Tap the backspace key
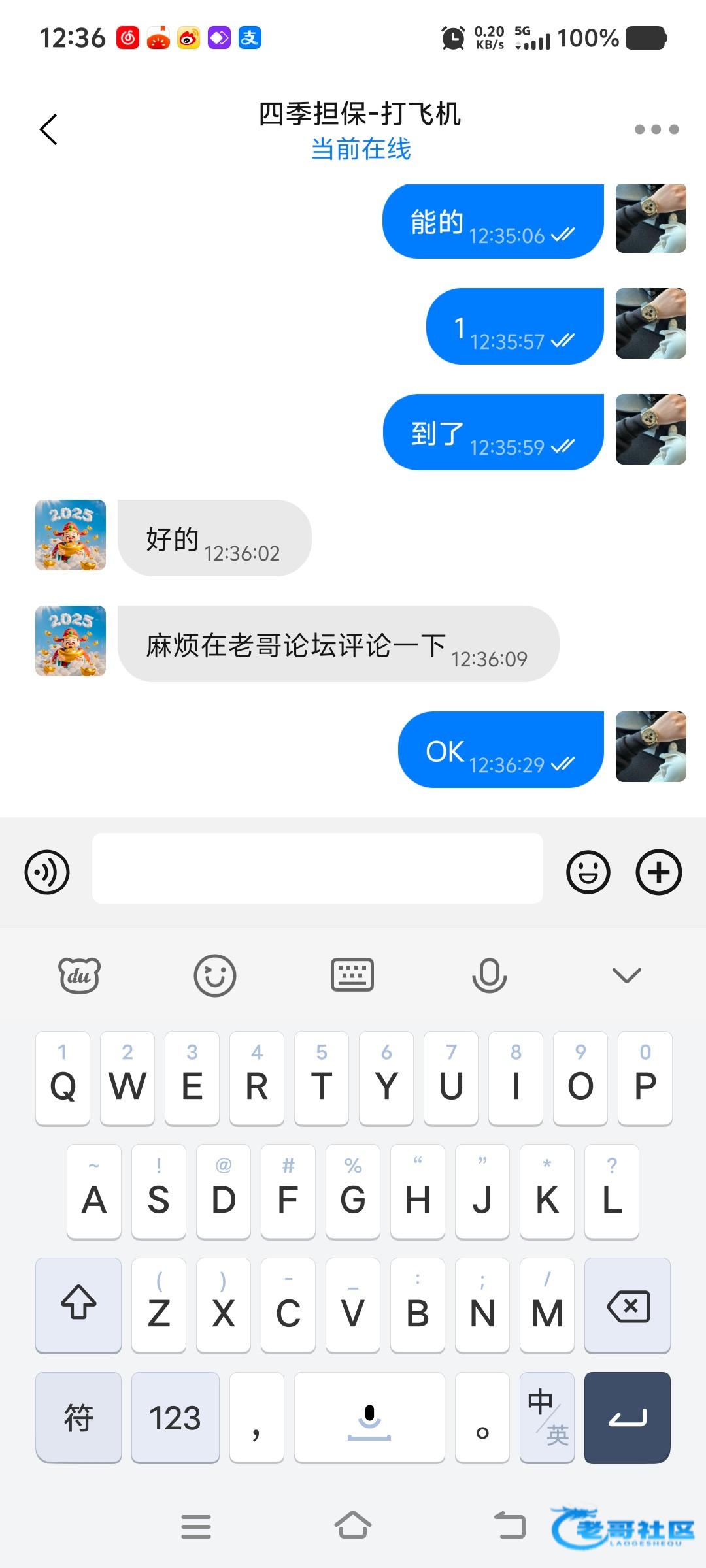Image resolution: width=706 pixels, height=1568 pixels. point(628,1305)
